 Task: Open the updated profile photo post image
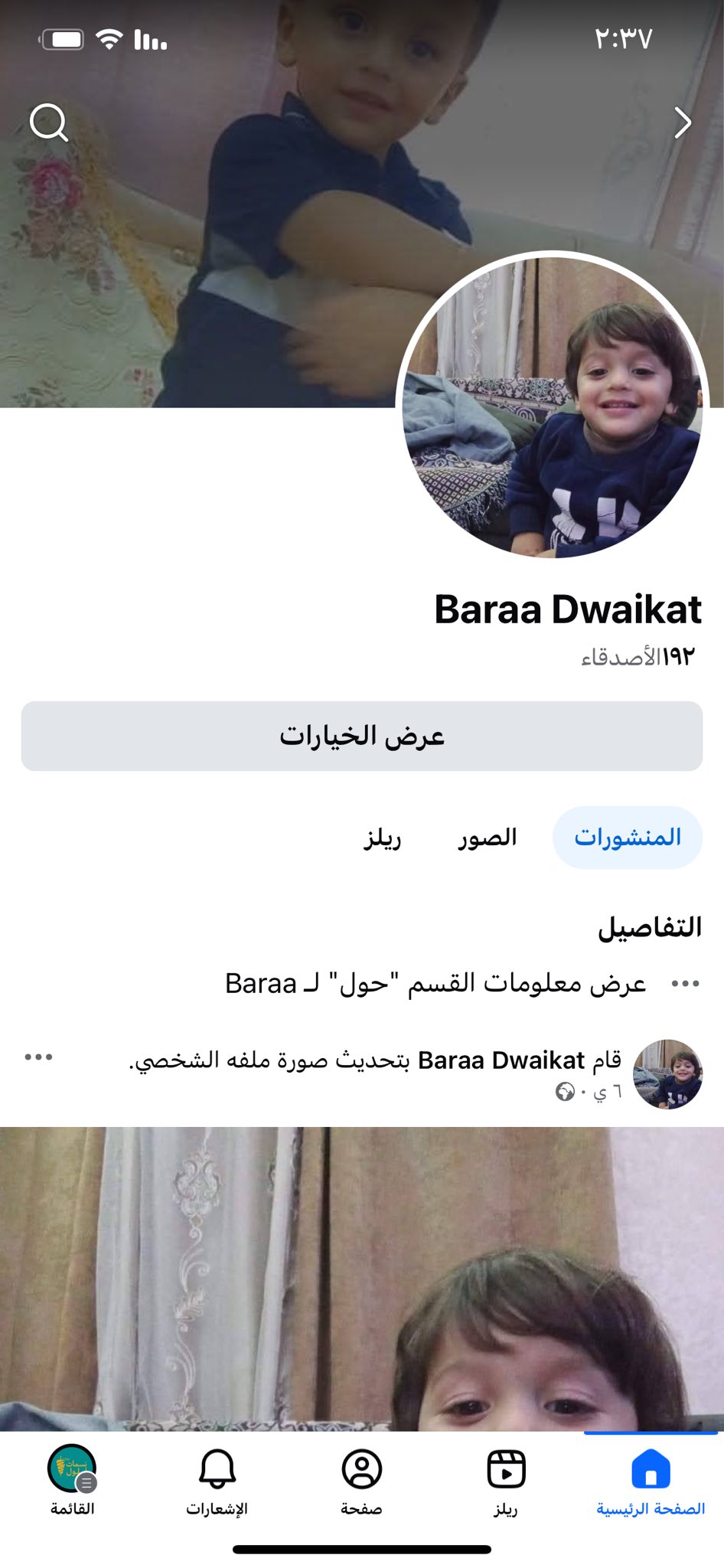(x=362, y=1279)
